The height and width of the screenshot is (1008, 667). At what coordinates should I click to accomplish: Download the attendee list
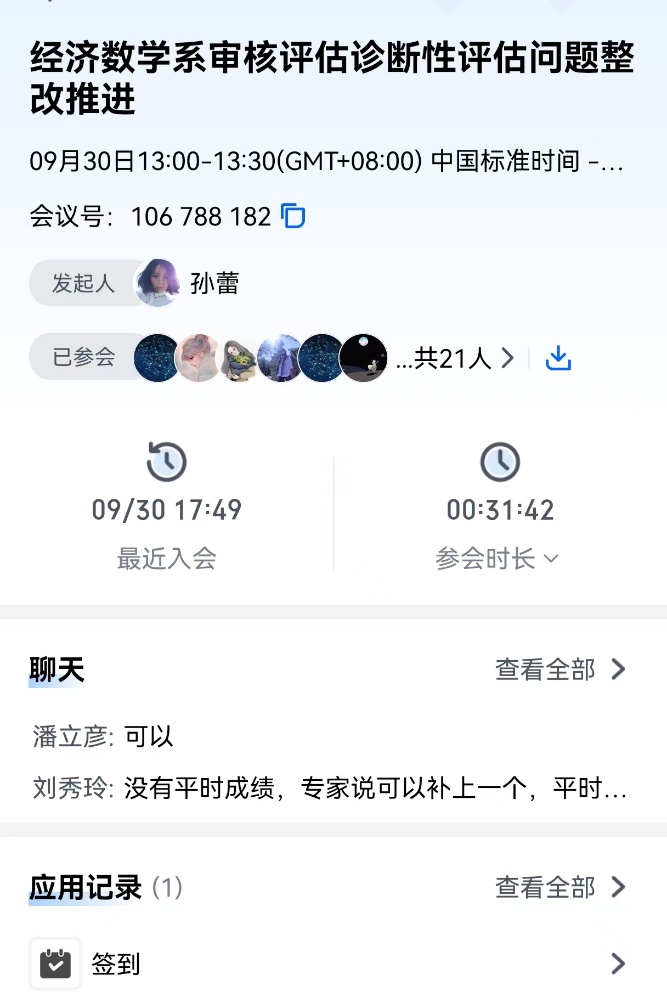click(558, 358)
